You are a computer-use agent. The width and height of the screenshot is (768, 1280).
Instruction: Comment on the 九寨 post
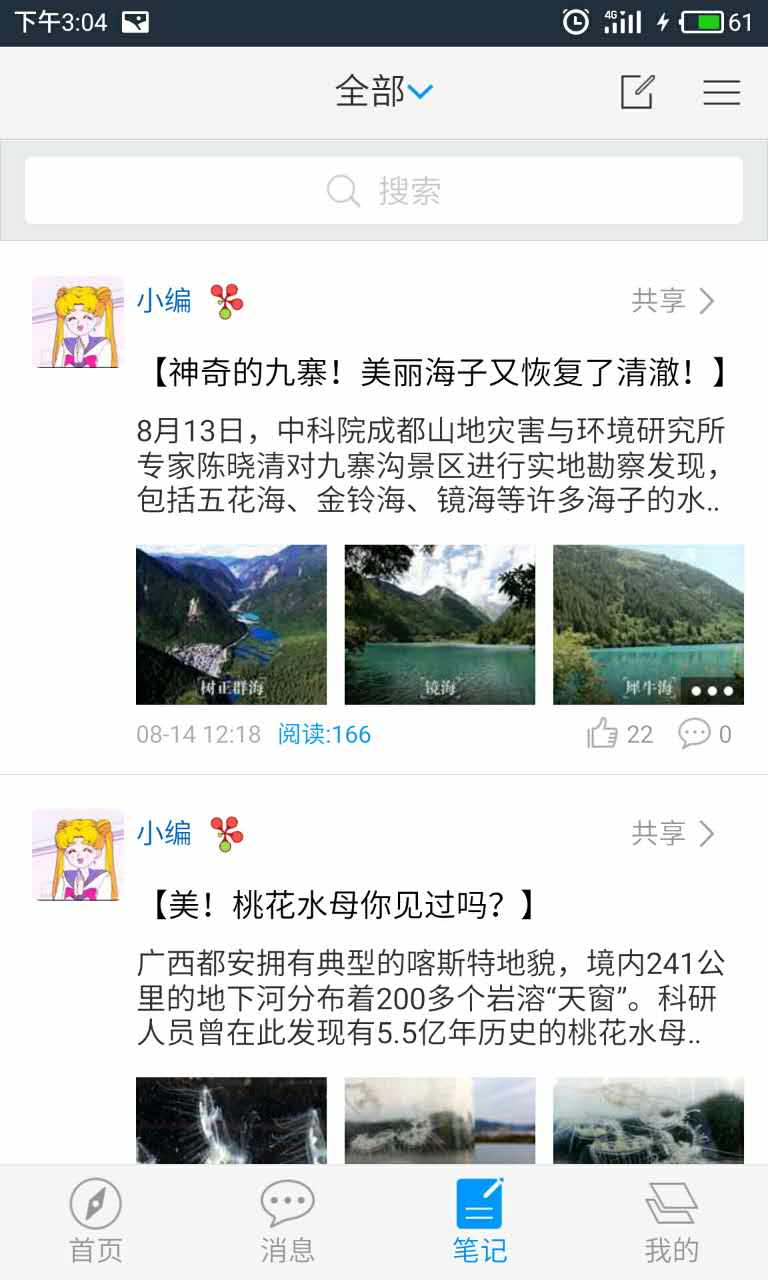pyautogui.click(x=705, y=735)
